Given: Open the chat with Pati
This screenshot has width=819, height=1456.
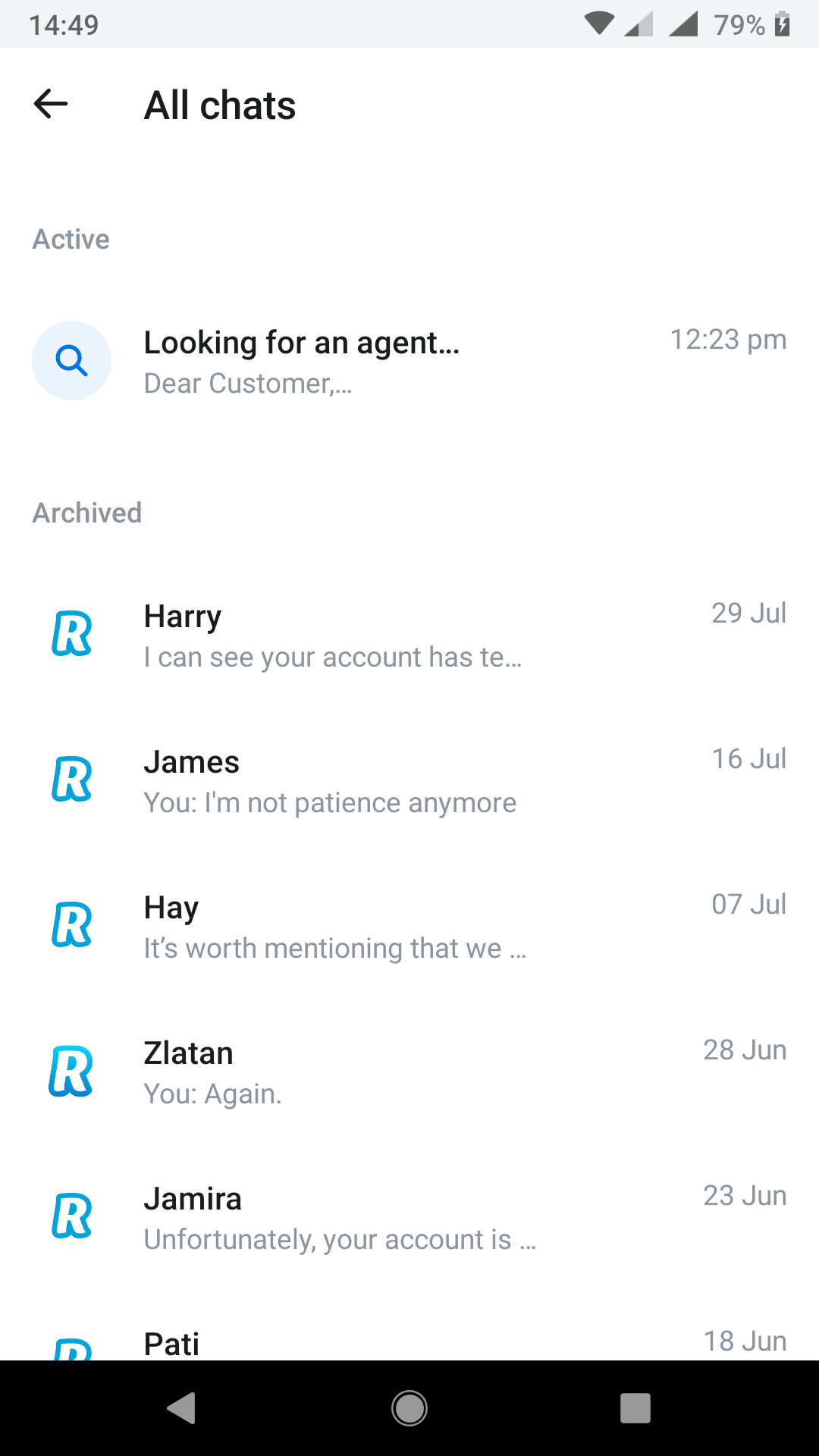Looking at the screenshot, I should [409, 1344].
